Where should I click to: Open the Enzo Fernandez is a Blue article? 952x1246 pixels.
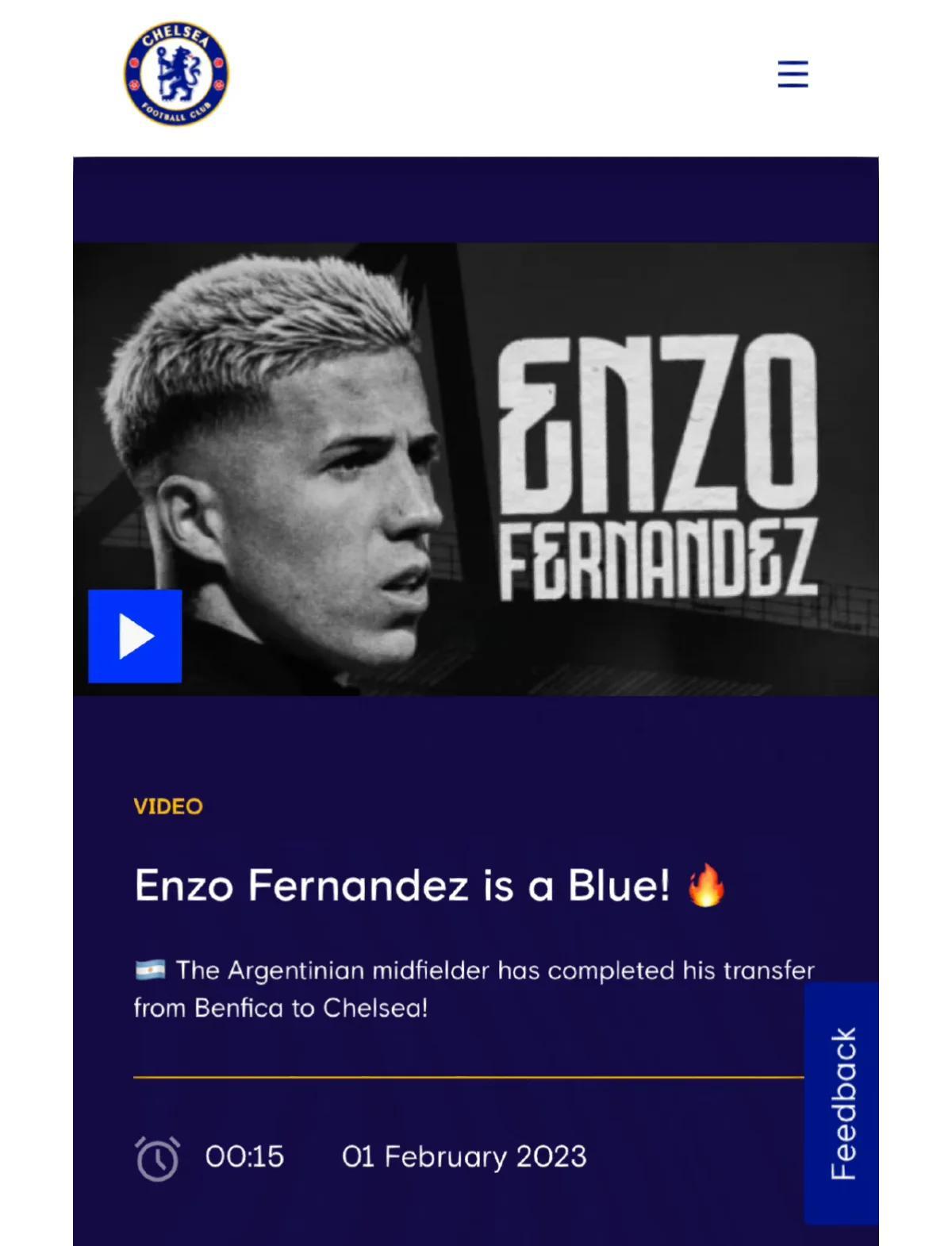pos(402,885)
